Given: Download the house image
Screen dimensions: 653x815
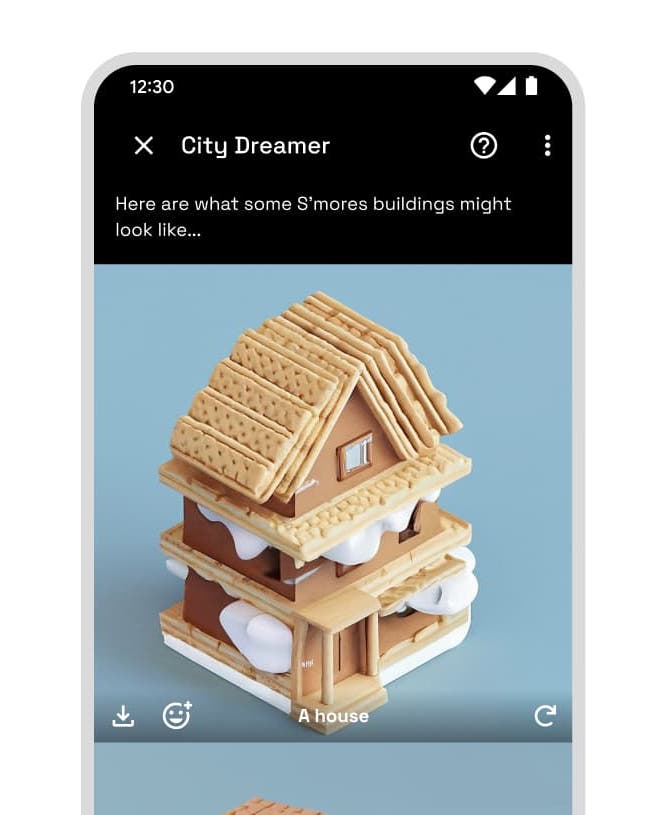Looking at the screenshot, I should tap(123, 716).
